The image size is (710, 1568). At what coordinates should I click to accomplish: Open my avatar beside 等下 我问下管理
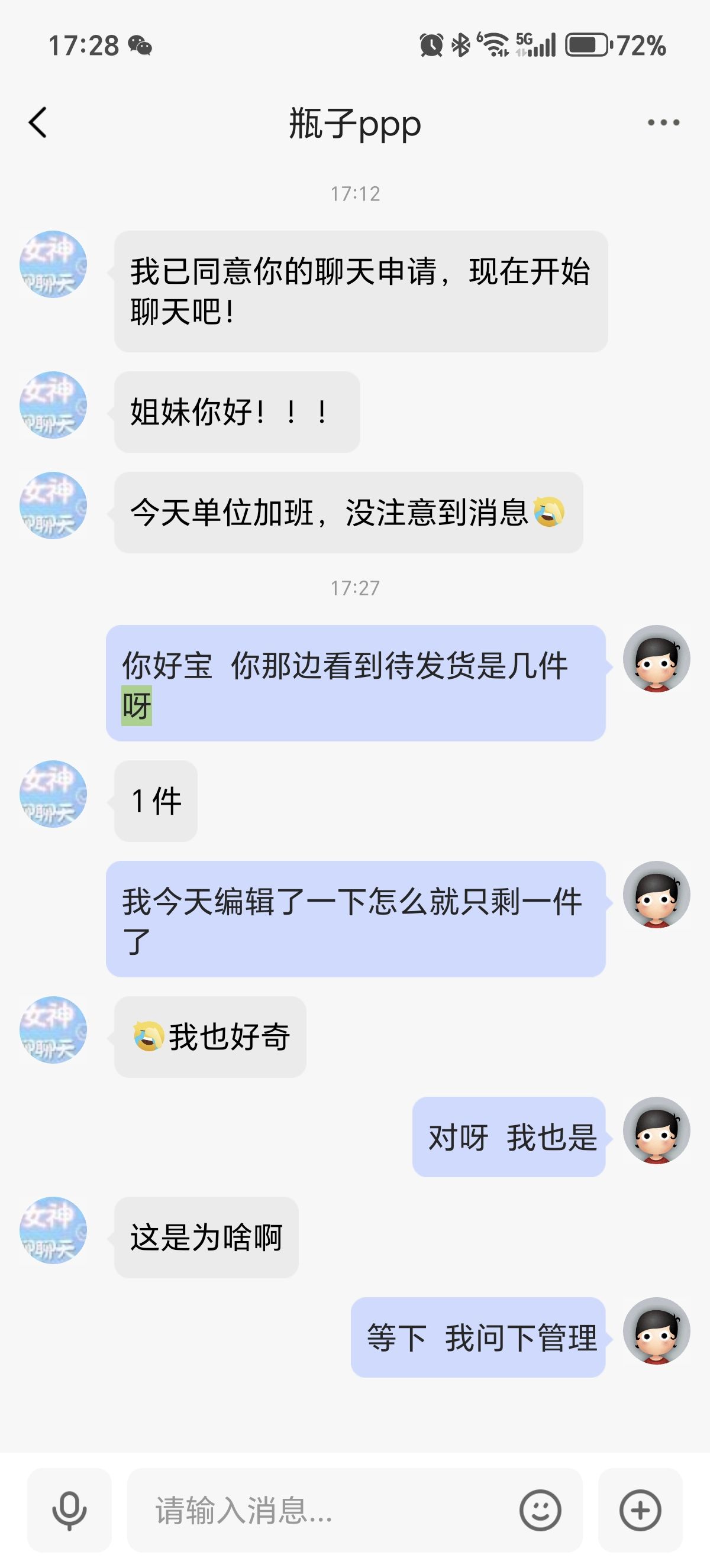pos(656,1330)
